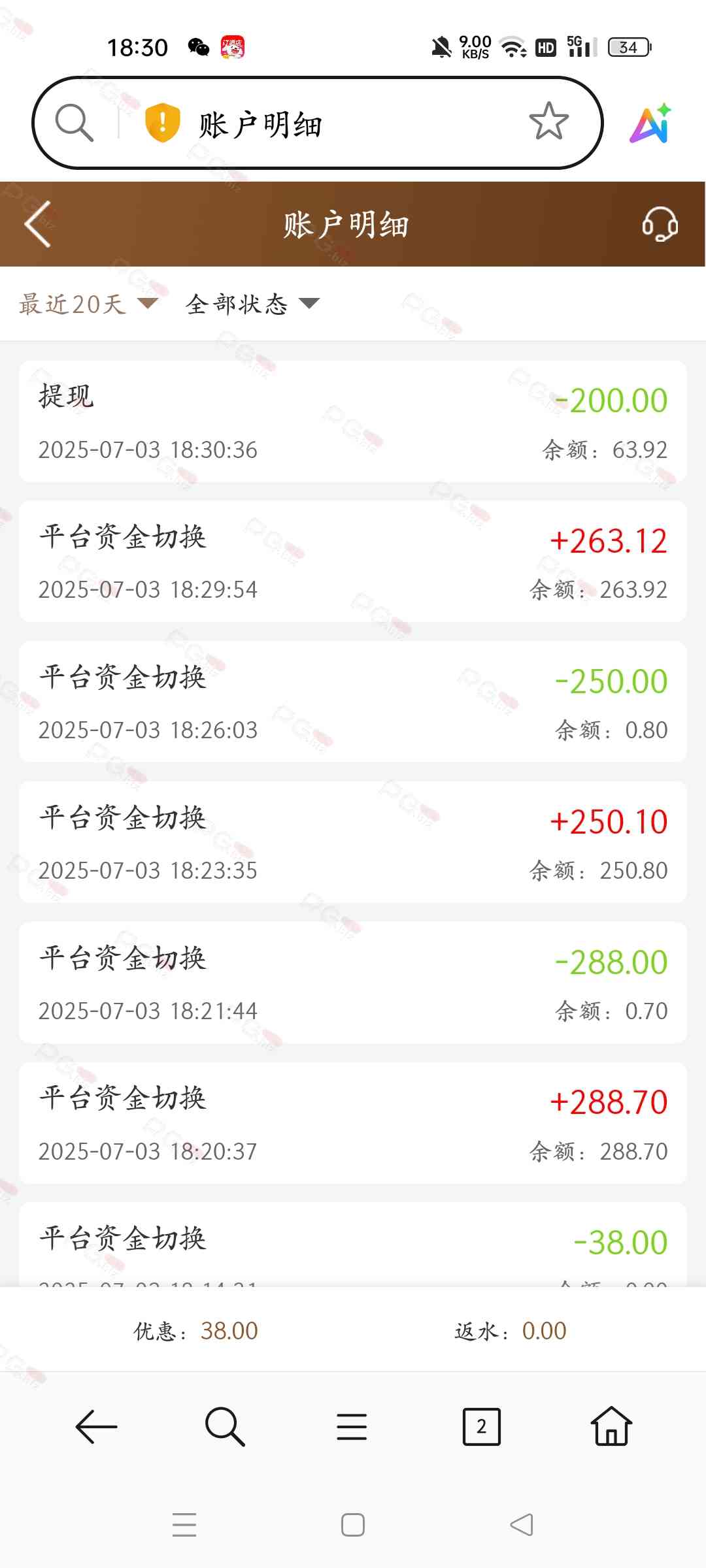Go back from 账户明细 page
The image size is (706, 1568).
coord(38,224)
